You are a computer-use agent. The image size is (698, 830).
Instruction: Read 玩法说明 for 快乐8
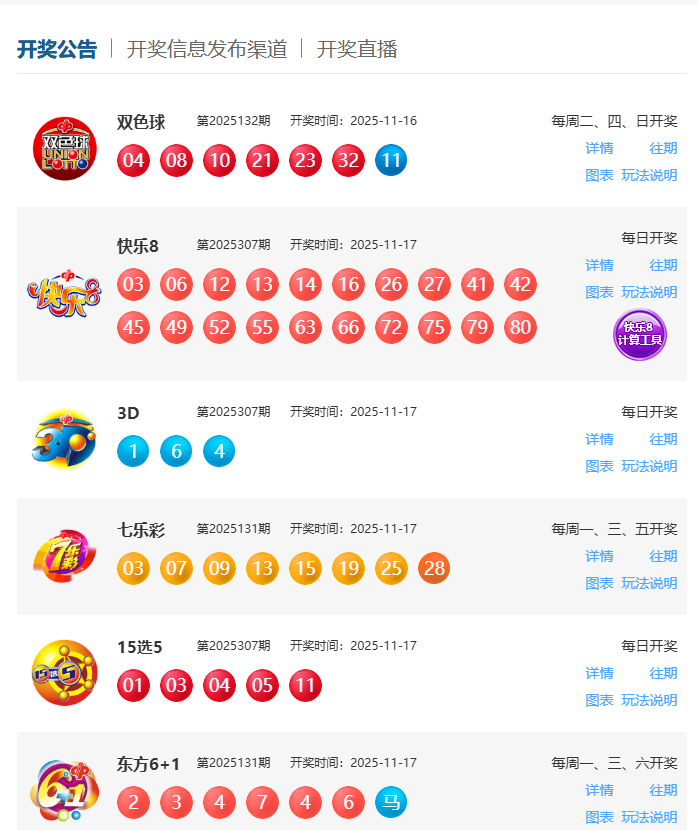649,292
